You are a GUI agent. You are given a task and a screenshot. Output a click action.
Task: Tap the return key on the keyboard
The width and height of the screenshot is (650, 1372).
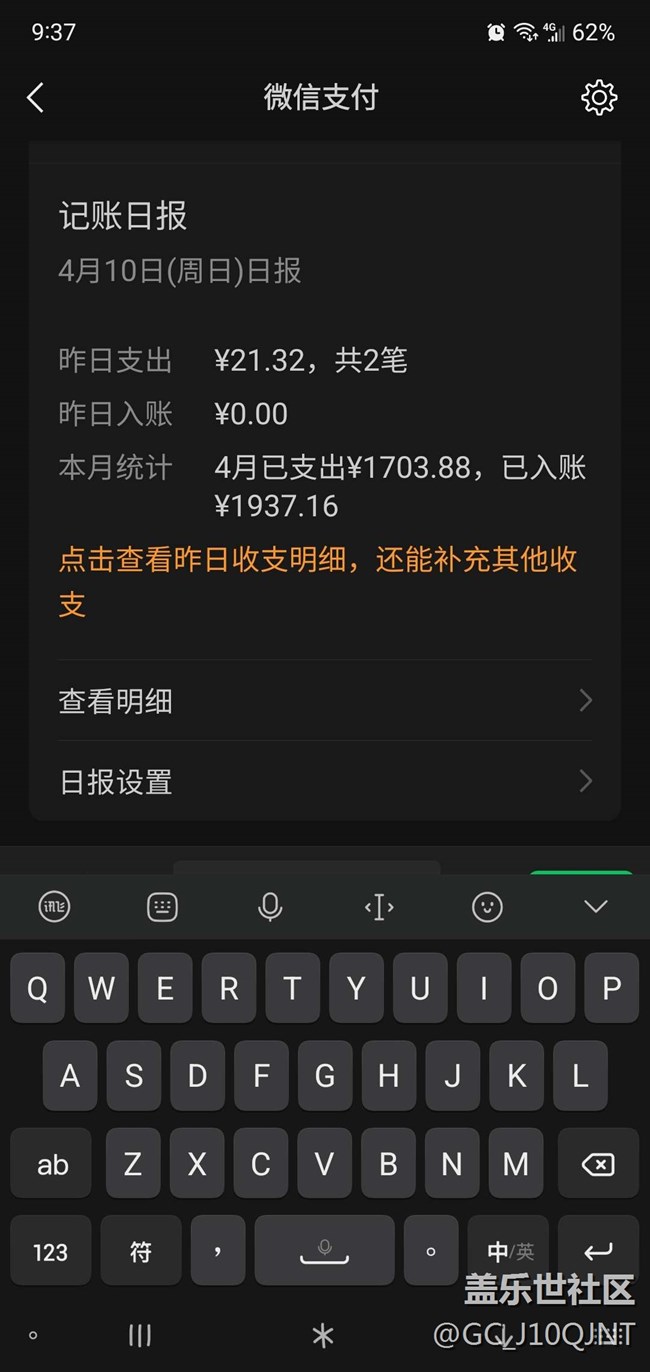click(598, 1250)
